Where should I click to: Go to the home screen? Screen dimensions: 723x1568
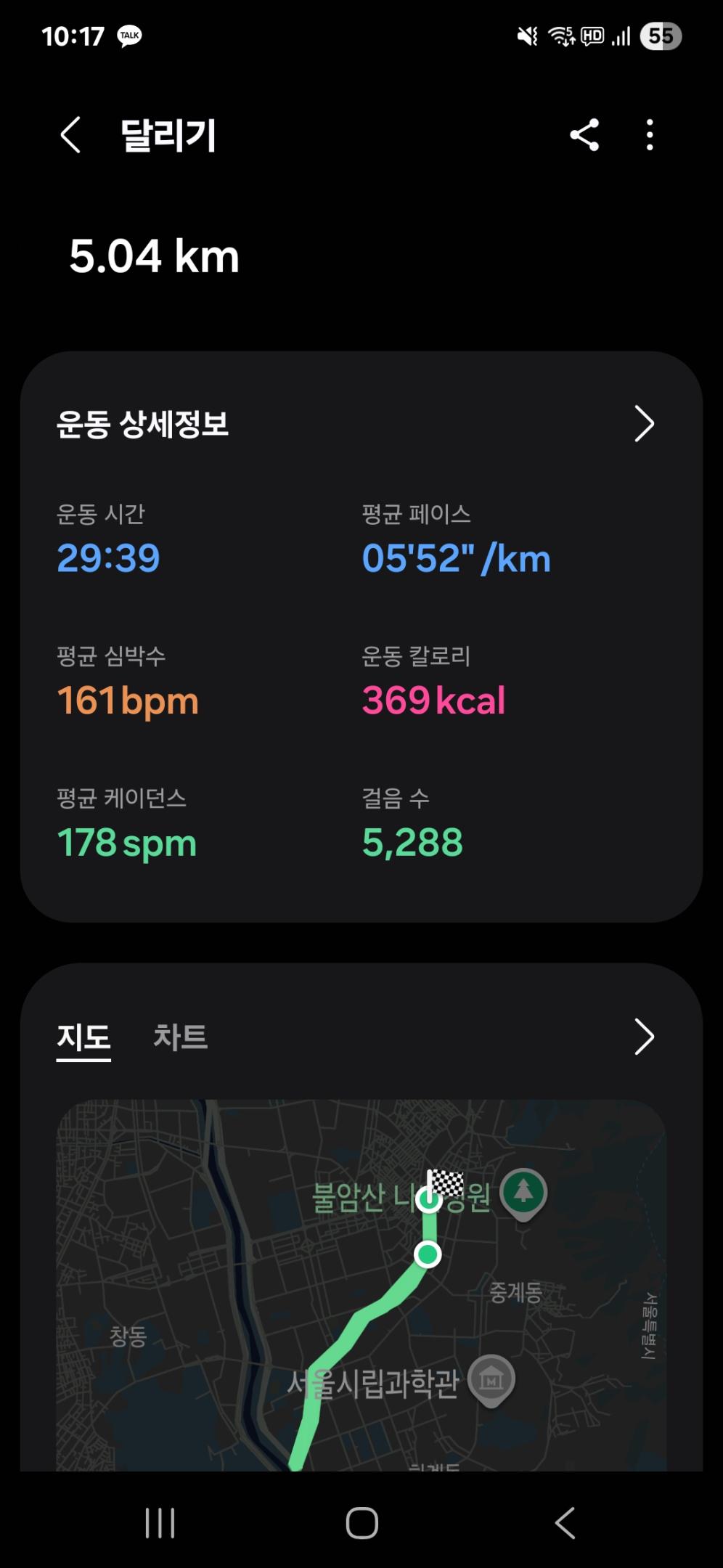coord(361,1522)
